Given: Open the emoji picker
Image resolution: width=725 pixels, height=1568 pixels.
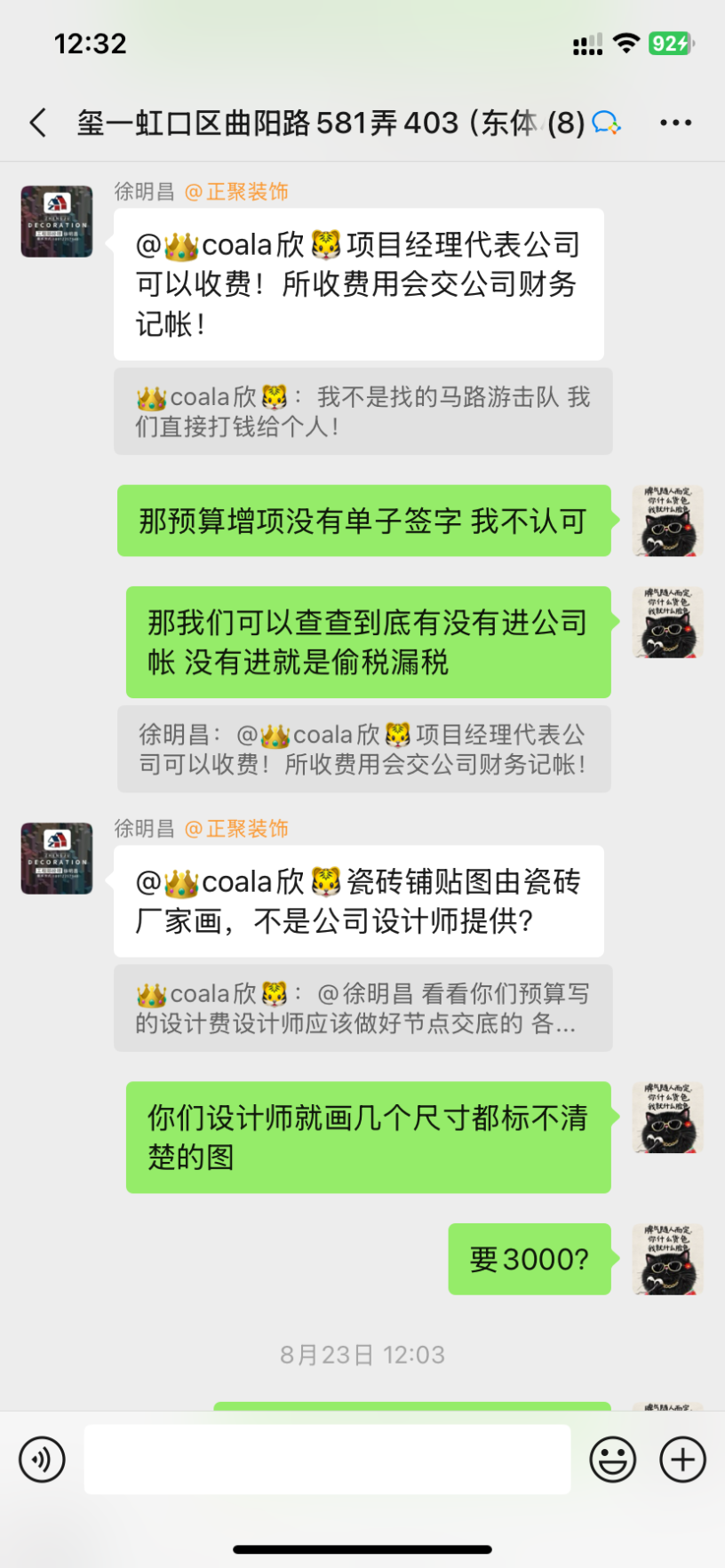Looking at the screenshot, I should [x=612, y=1459].
